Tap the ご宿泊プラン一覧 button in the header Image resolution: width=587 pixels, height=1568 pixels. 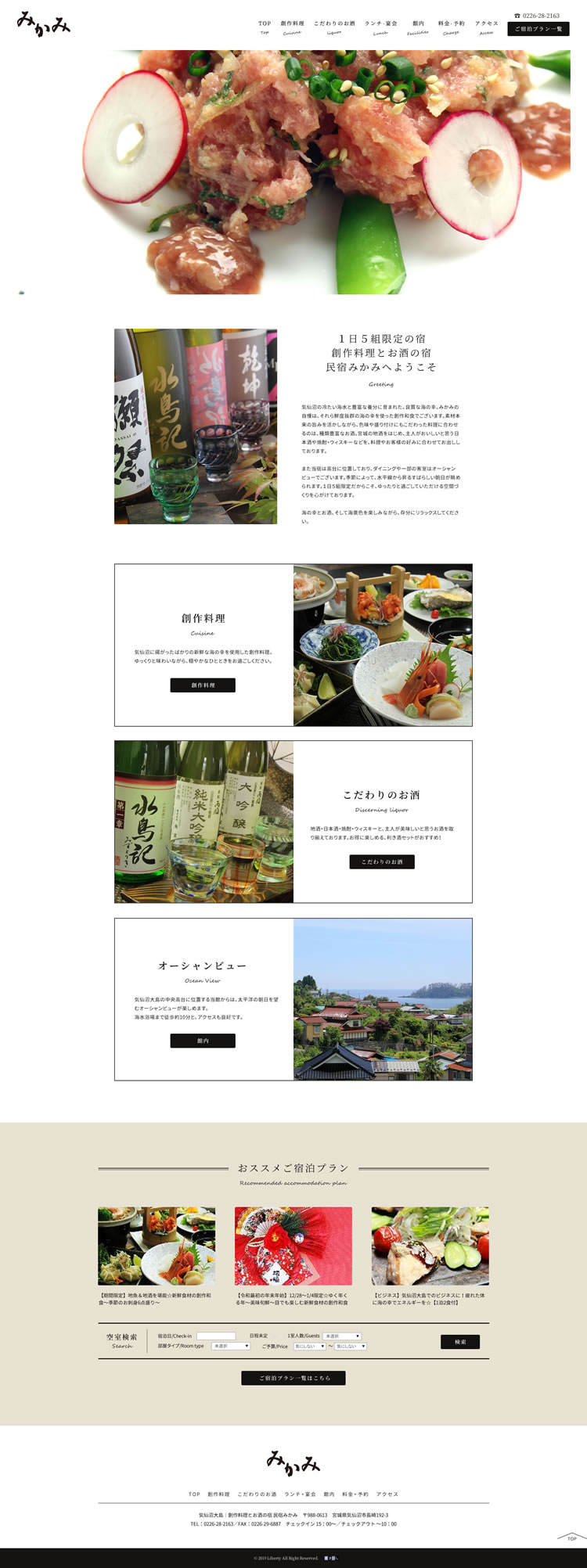click(x=538, y=29)
